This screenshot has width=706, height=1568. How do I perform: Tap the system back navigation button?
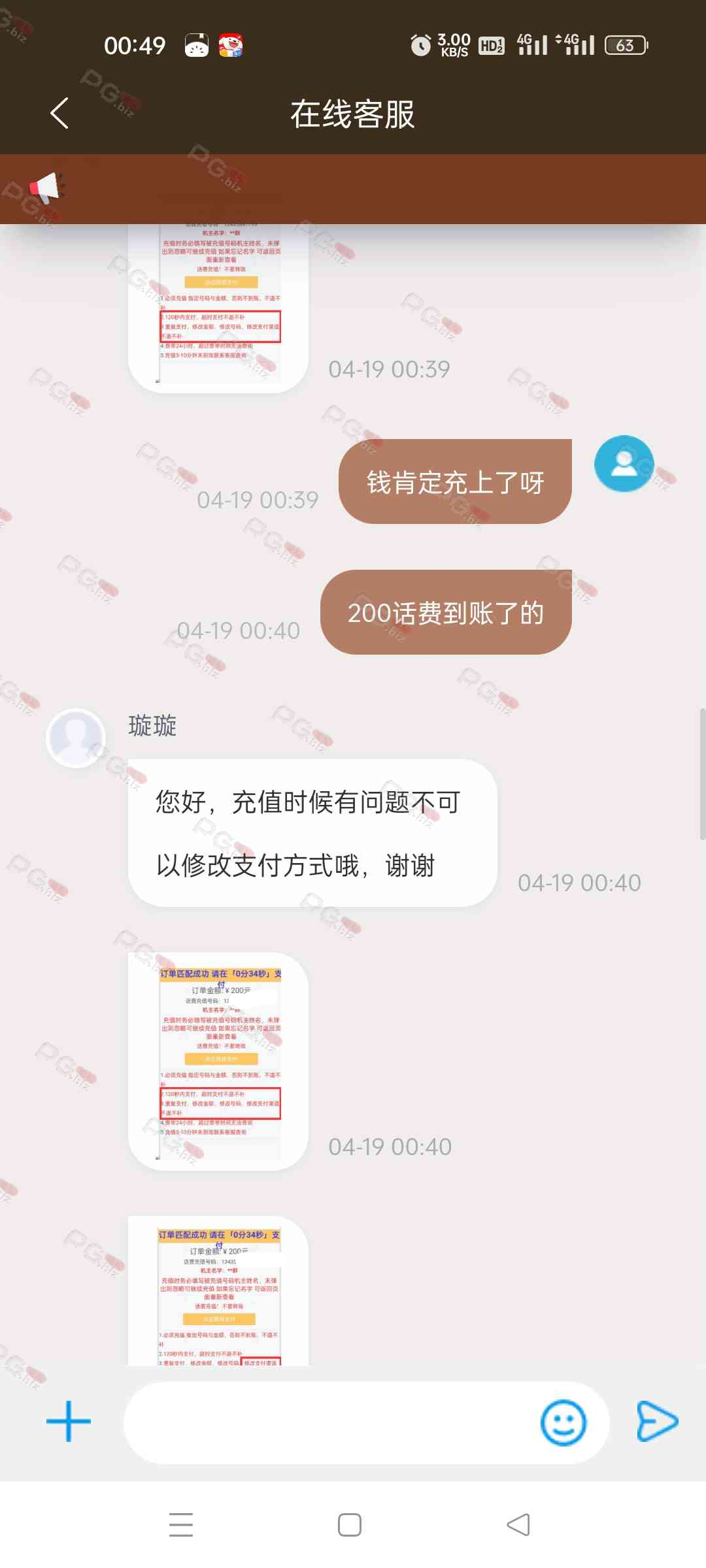coord(518,1525)
